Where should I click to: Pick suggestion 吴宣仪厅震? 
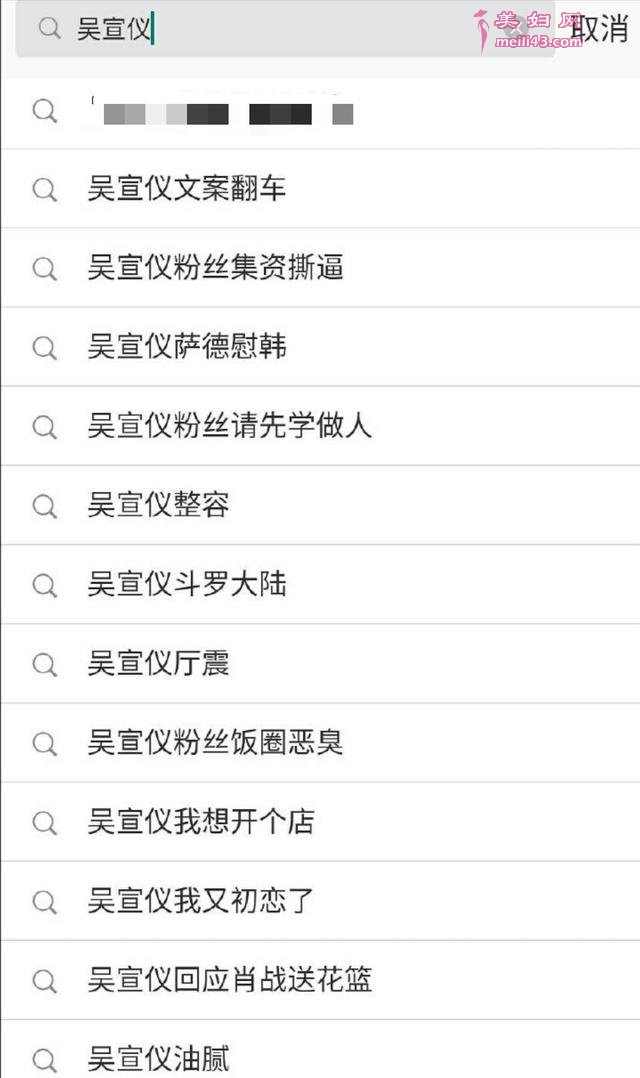click(x=320, y=663)
